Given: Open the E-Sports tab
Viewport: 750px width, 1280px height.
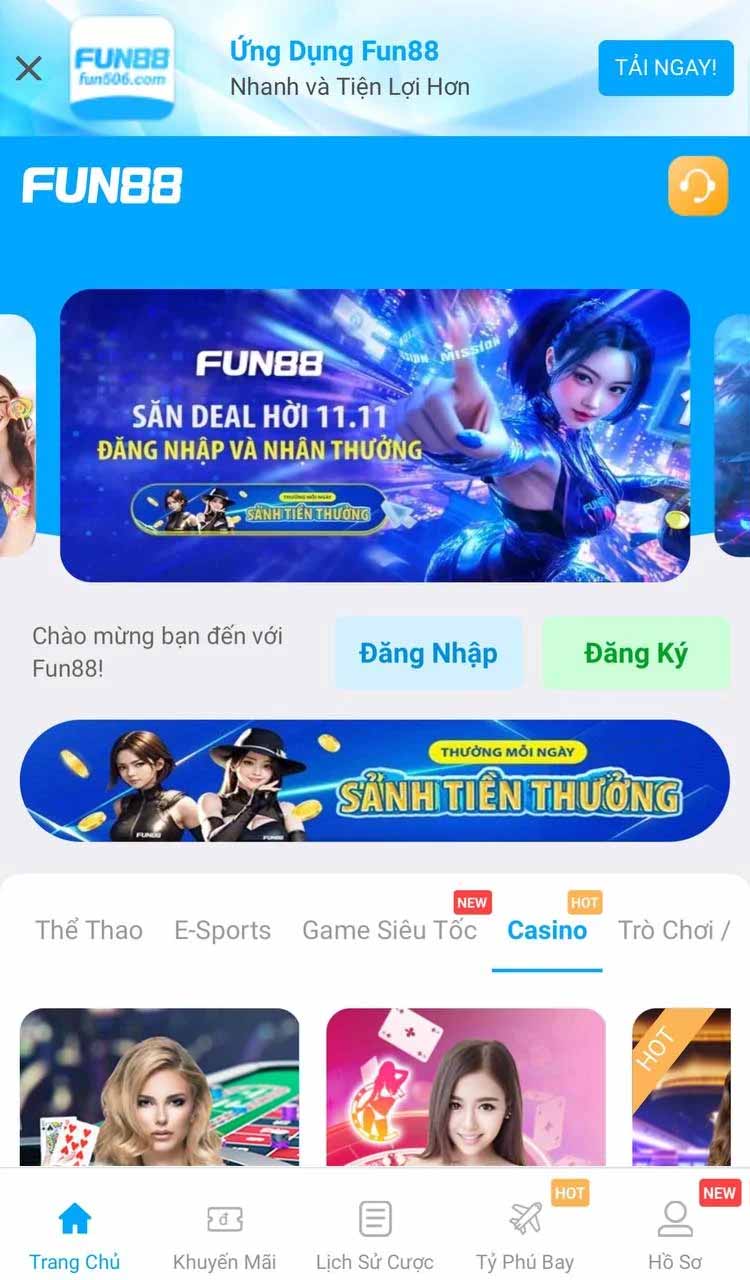Looking at the screenshot, I should [x=223, y=930].
